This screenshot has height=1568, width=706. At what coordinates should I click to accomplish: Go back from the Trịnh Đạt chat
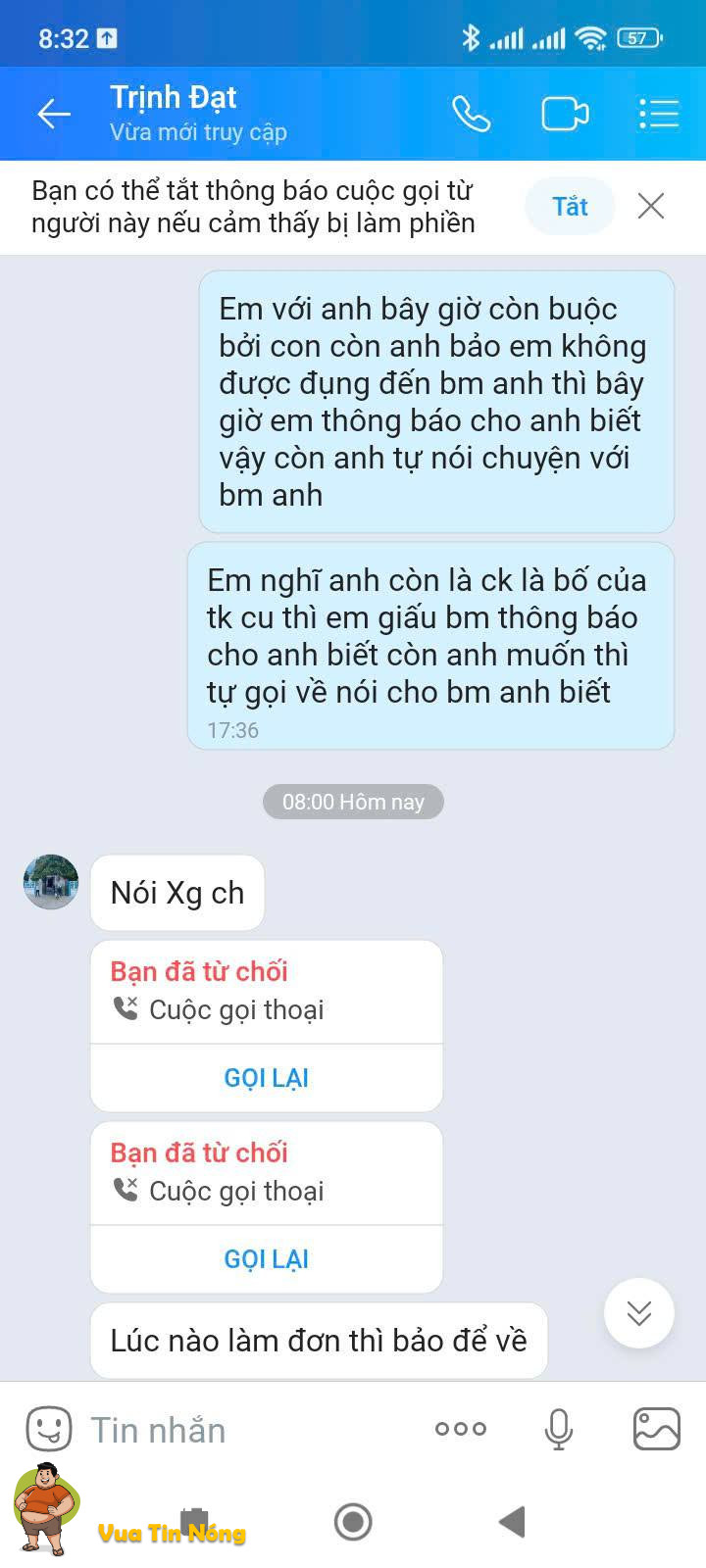click(x=54, y=115)
